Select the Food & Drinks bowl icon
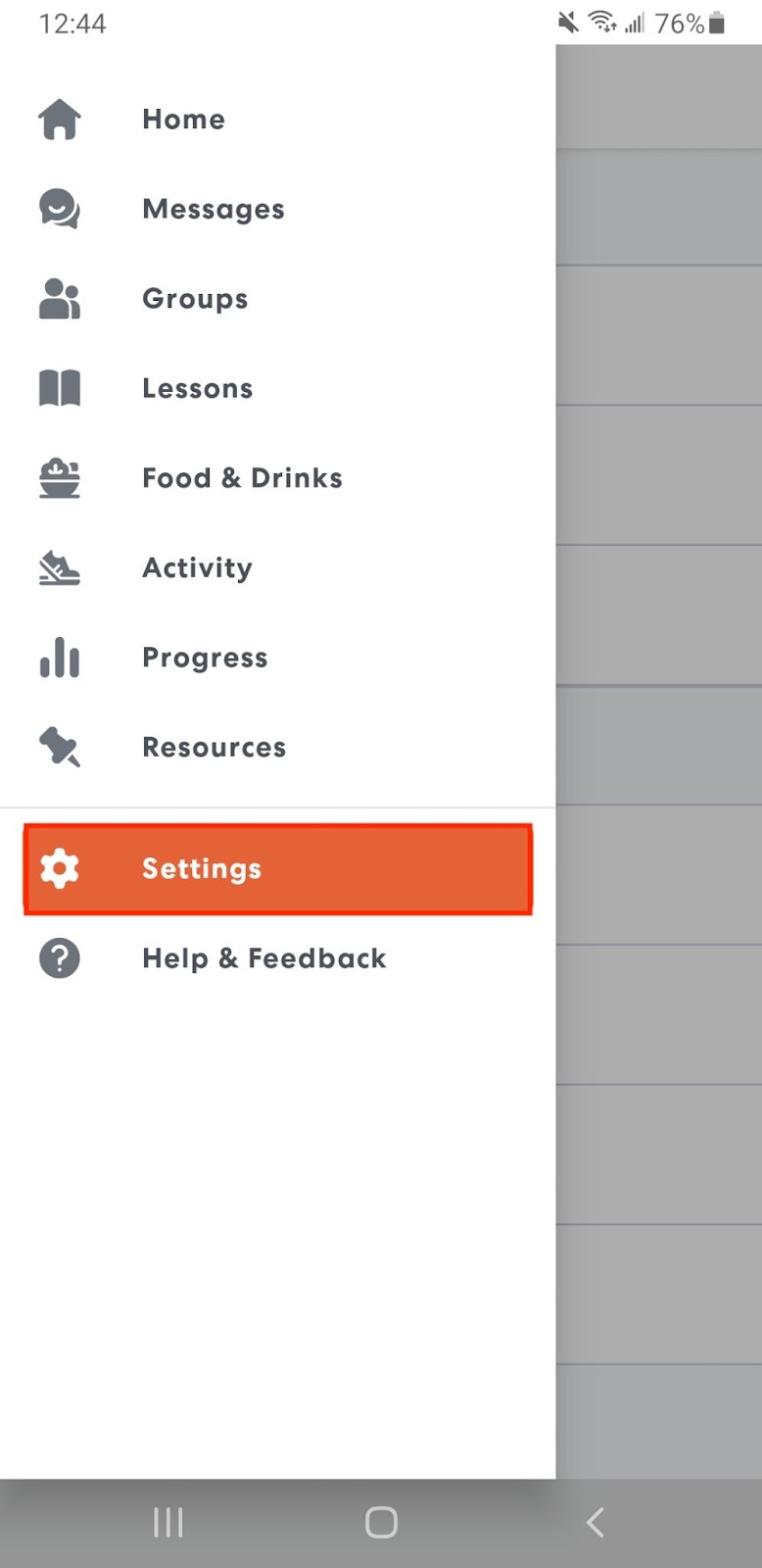The height and width of the screenshot is (1568, 762). [x=59, y=478]
